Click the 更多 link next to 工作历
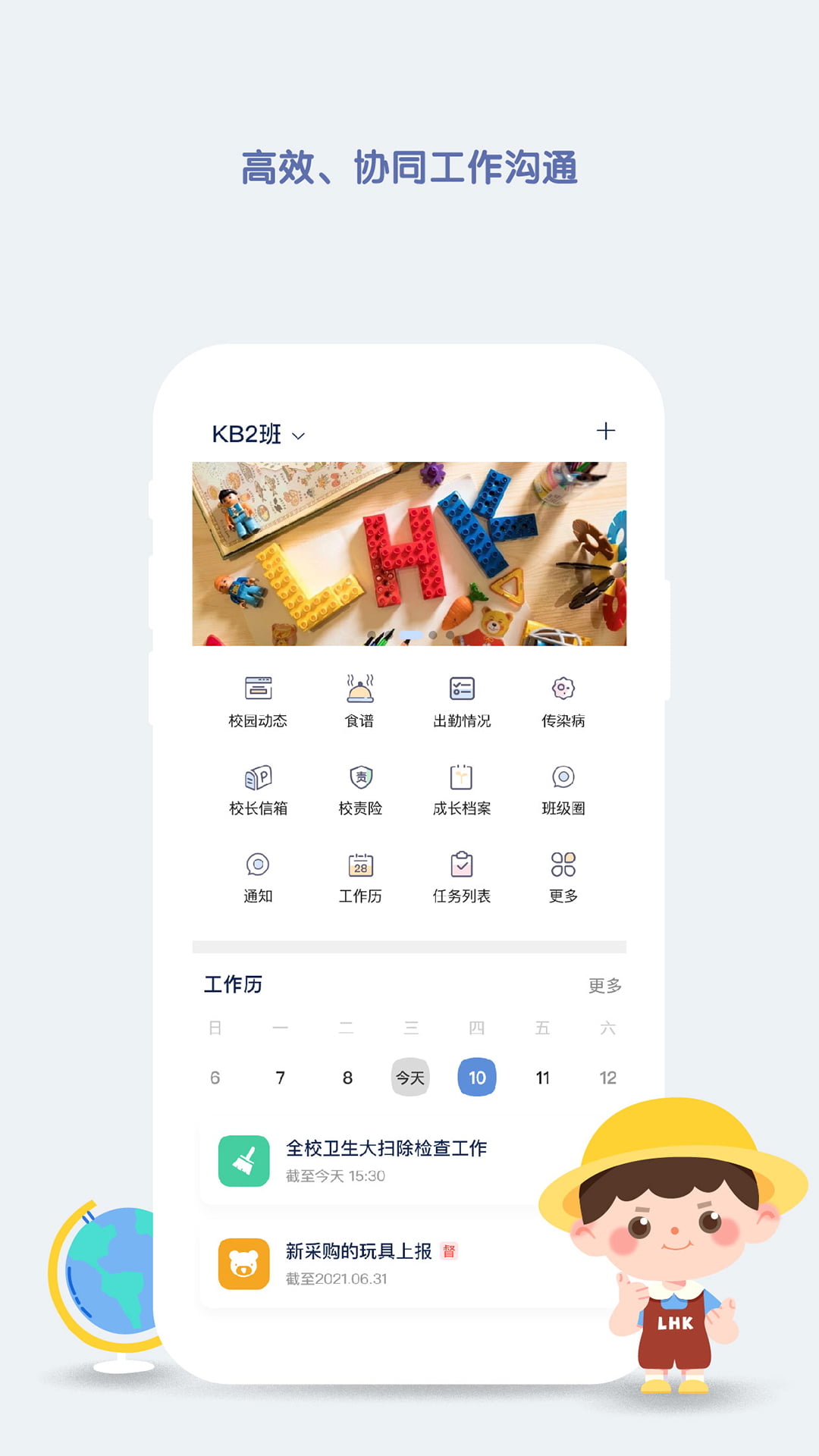This screenshot has height=1456, width=819. point(604,986)
